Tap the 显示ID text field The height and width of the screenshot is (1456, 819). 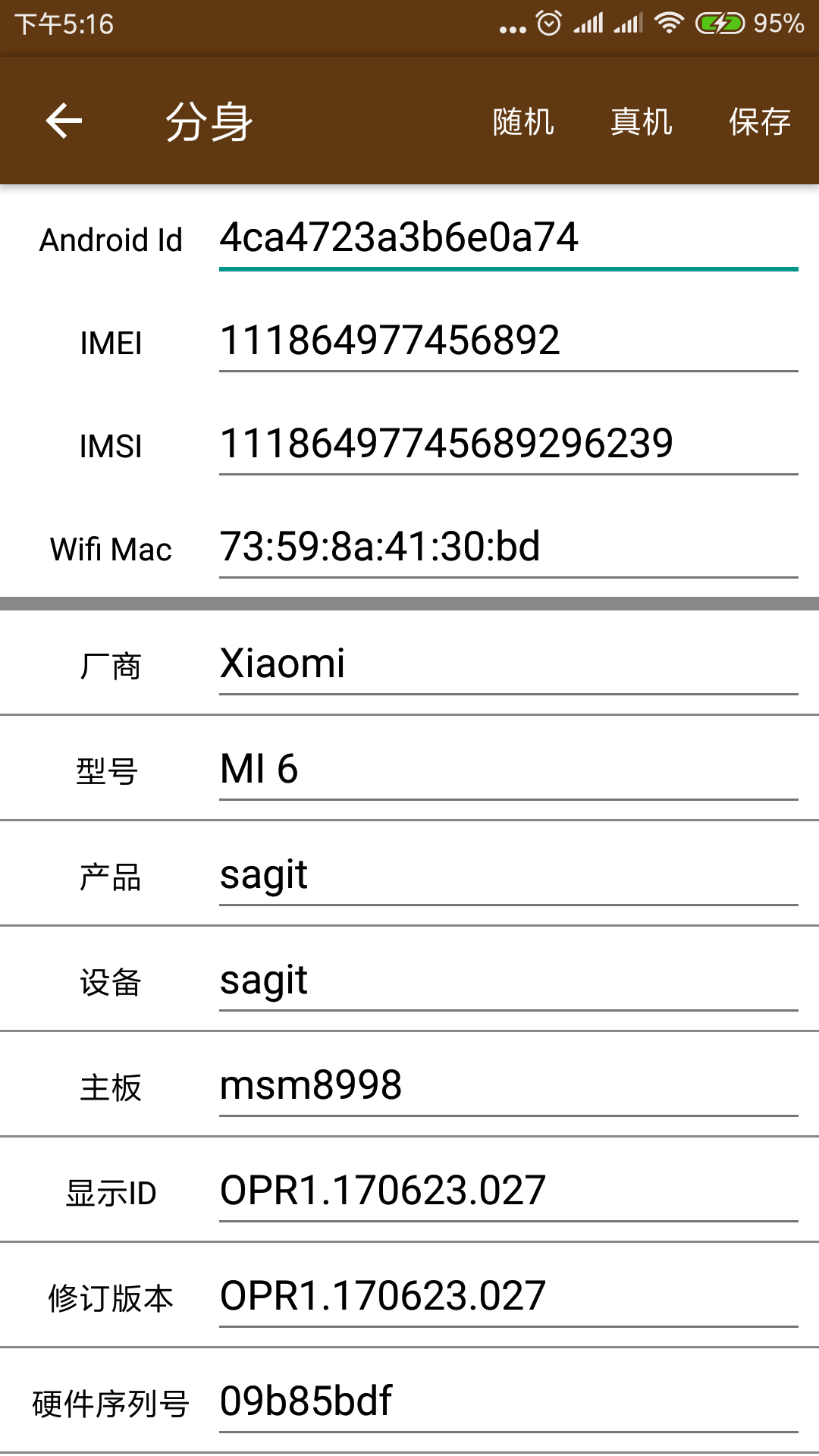(x=508, y=1191)
